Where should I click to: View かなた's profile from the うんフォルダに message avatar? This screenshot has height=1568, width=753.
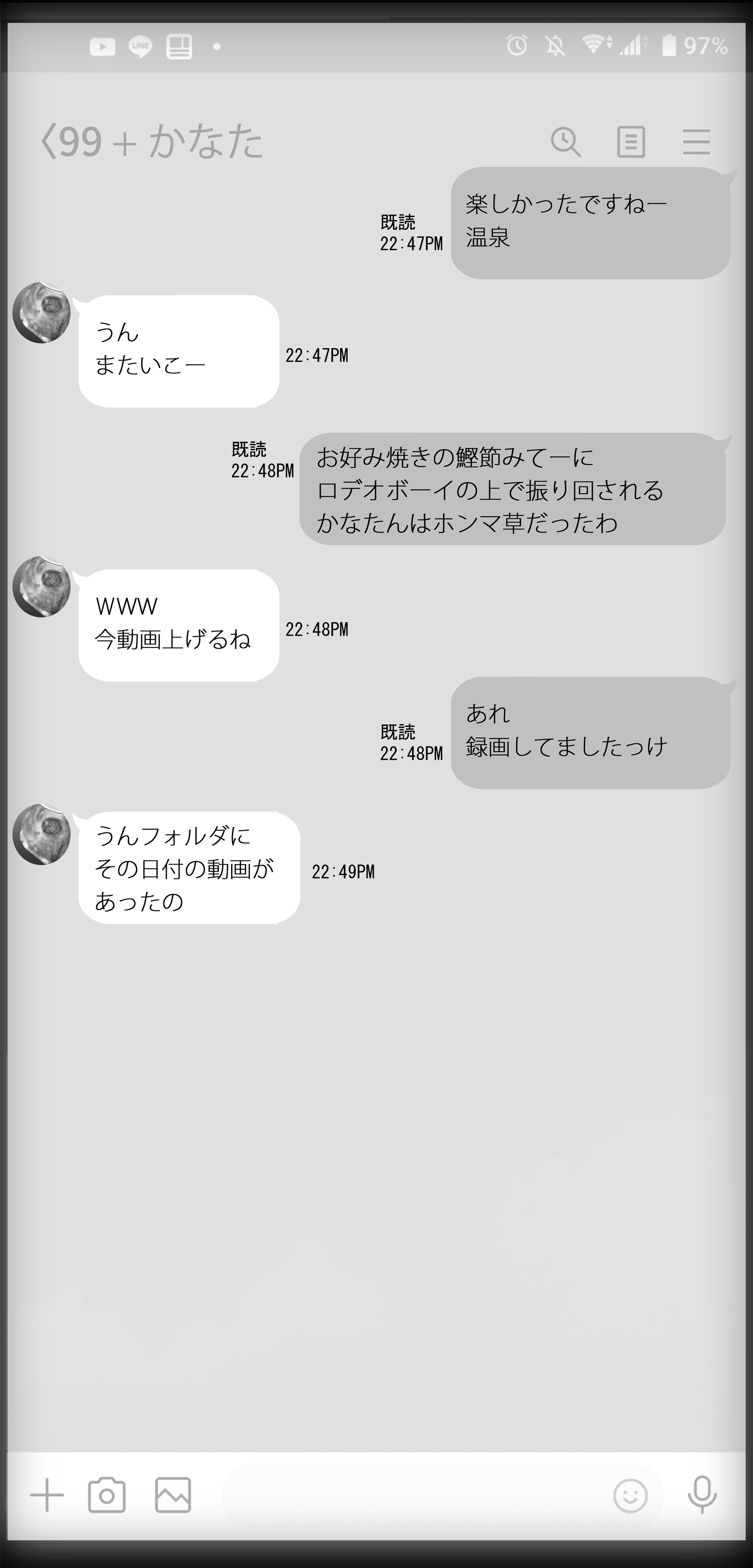pyautogui.click(x=42, y=834)
